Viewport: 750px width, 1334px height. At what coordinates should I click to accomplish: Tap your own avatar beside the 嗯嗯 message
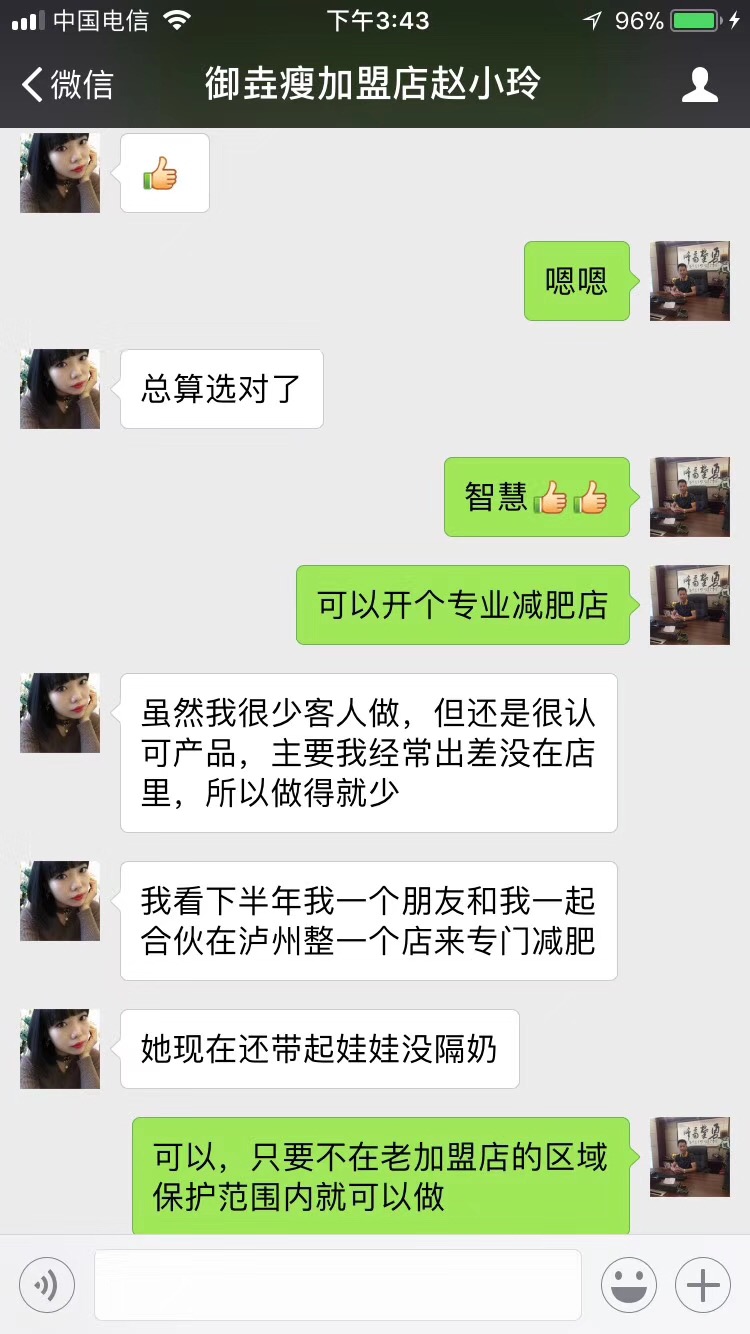pyautogui.click(x=690, y=281)
